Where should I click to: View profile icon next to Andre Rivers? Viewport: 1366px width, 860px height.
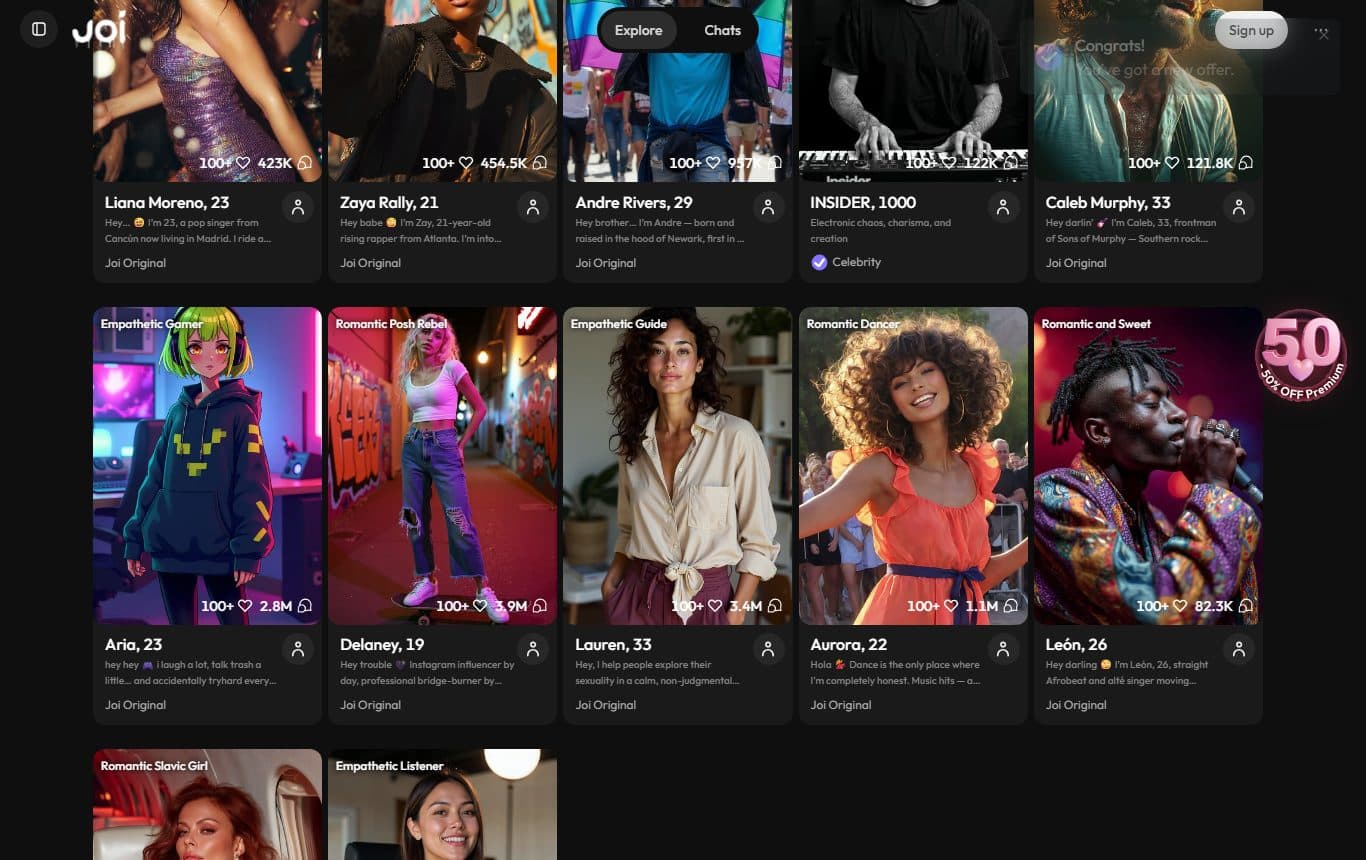tap(768, 207)
